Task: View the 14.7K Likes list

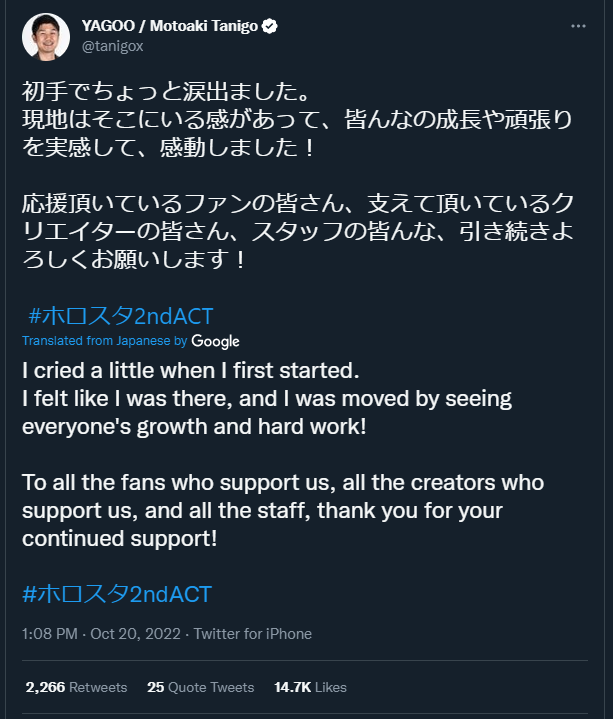Action: pos(309,687)
